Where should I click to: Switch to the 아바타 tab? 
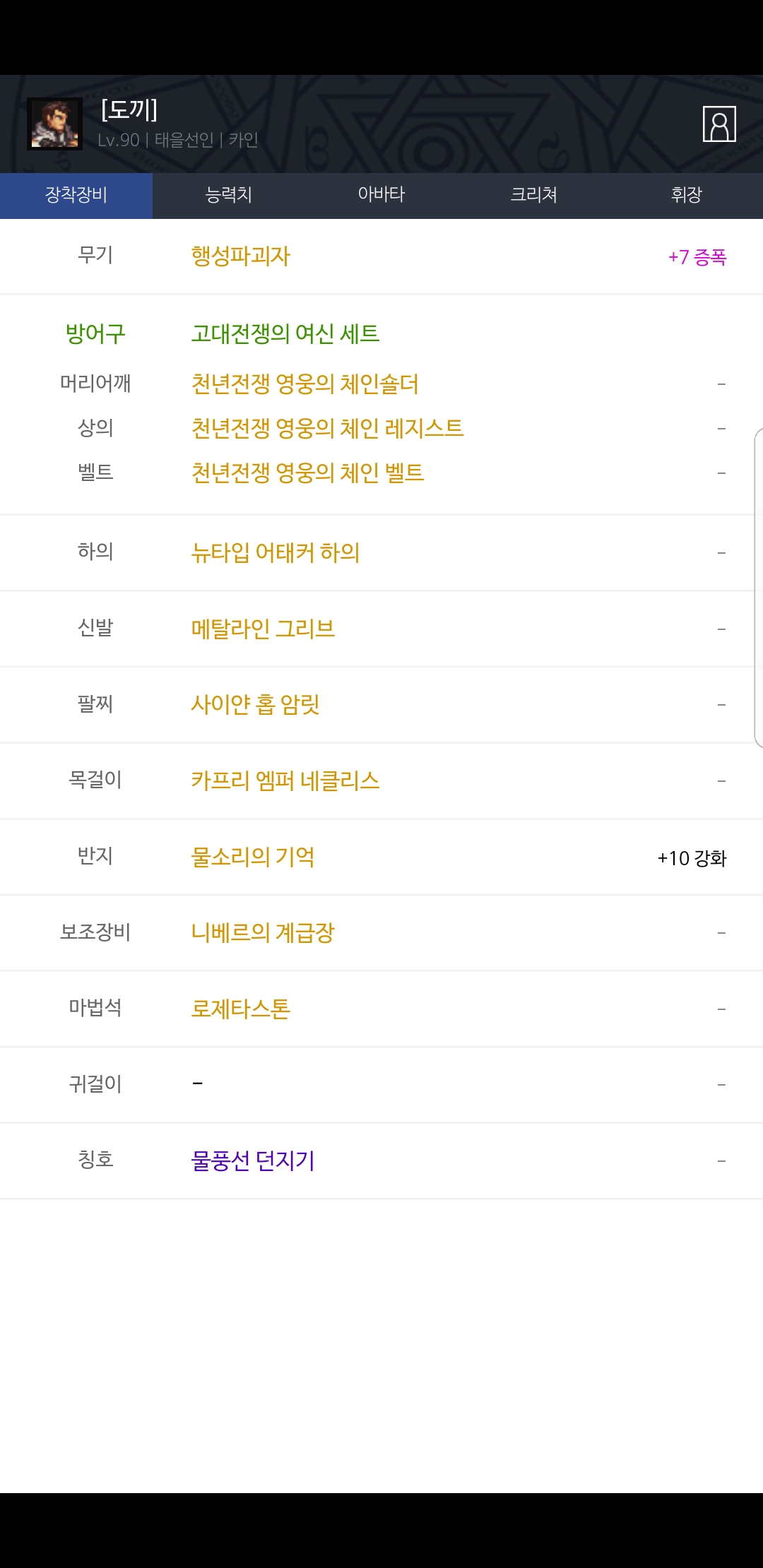381,195
